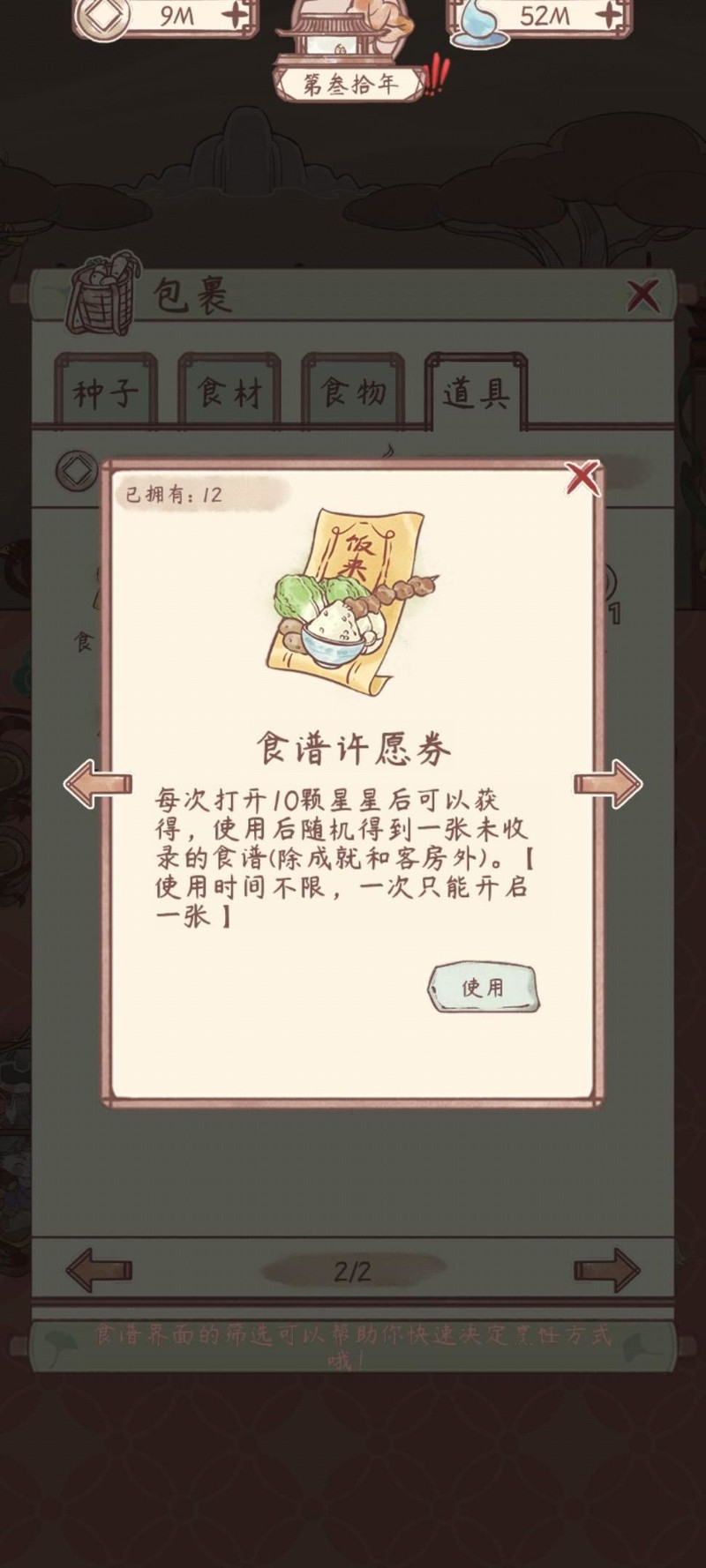
Task: Add more of the 52M resource with the plus button
Action: 609,15
